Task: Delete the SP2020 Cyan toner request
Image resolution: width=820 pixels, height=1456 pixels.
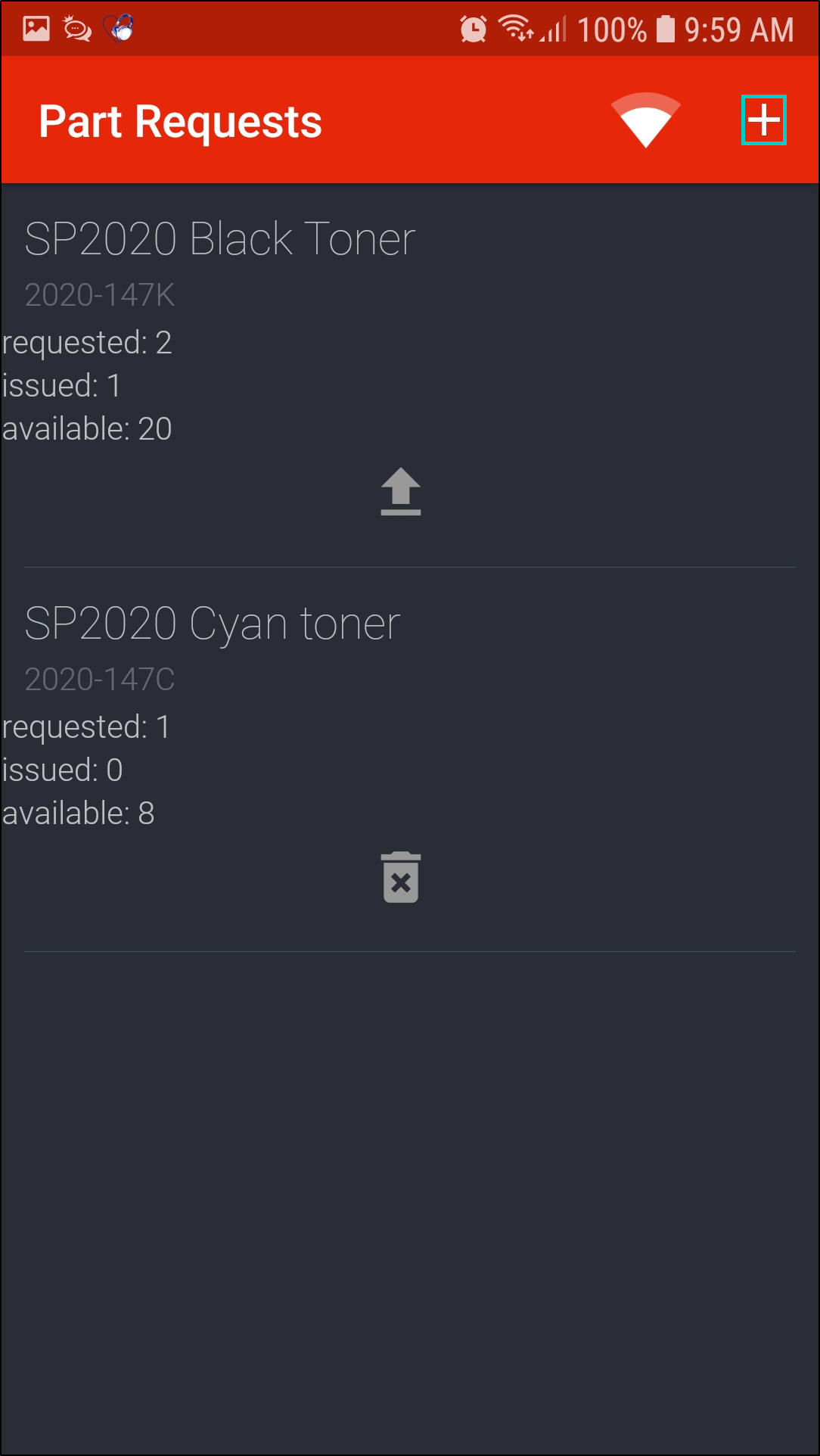Action: 400,877
